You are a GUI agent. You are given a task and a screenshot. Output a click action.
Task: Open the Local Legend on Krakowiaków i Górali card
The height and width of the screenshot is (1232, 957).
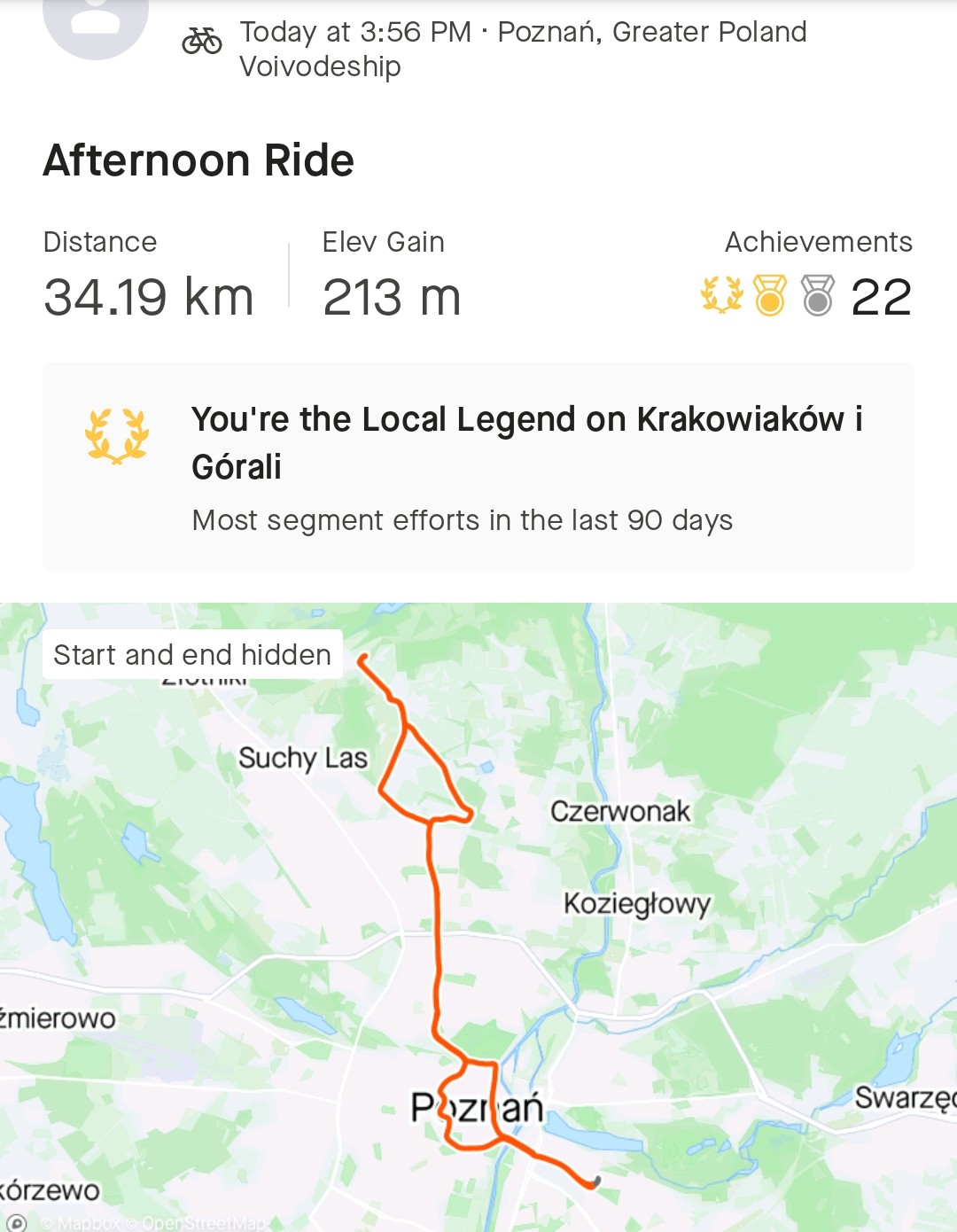(x=478, y=467)
